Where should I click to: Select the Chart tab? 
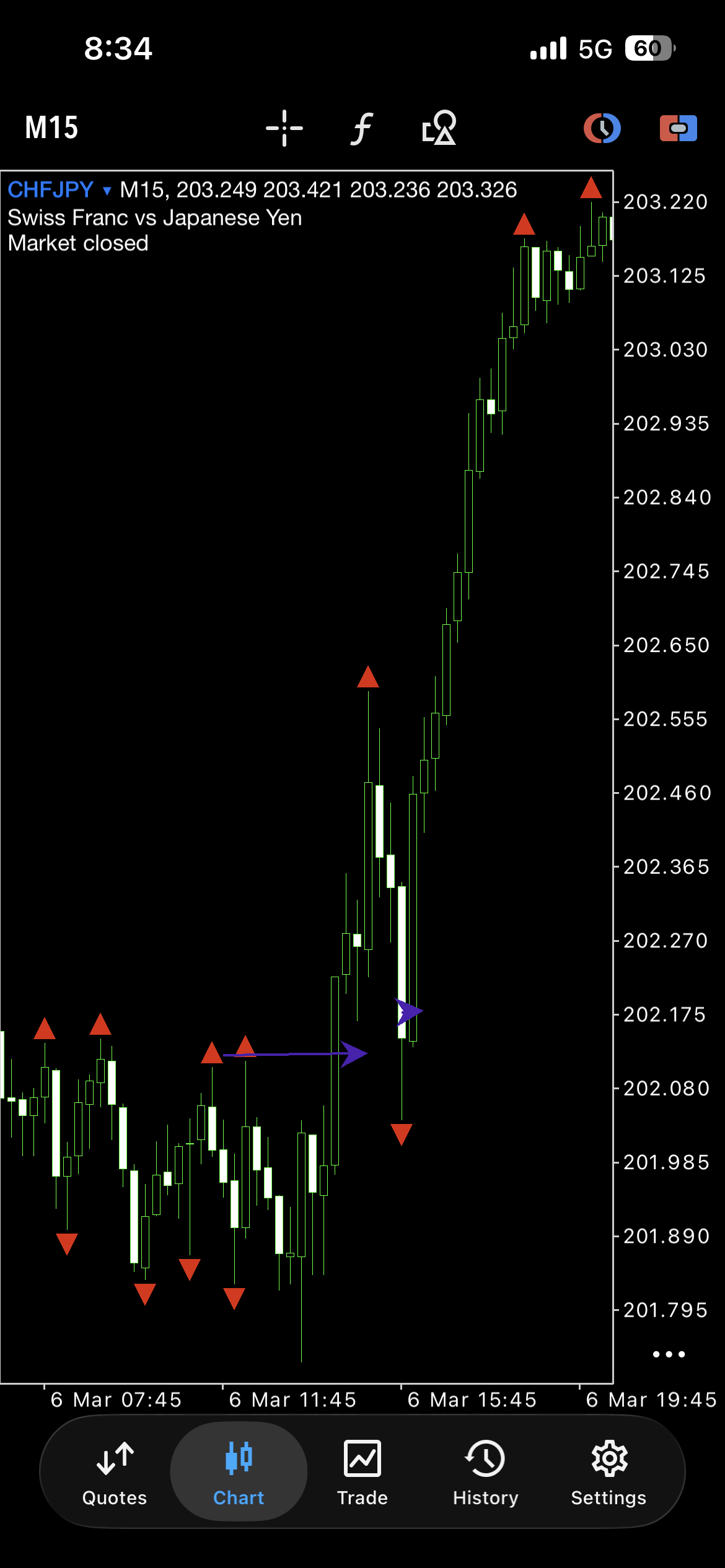click(239, 1474)
